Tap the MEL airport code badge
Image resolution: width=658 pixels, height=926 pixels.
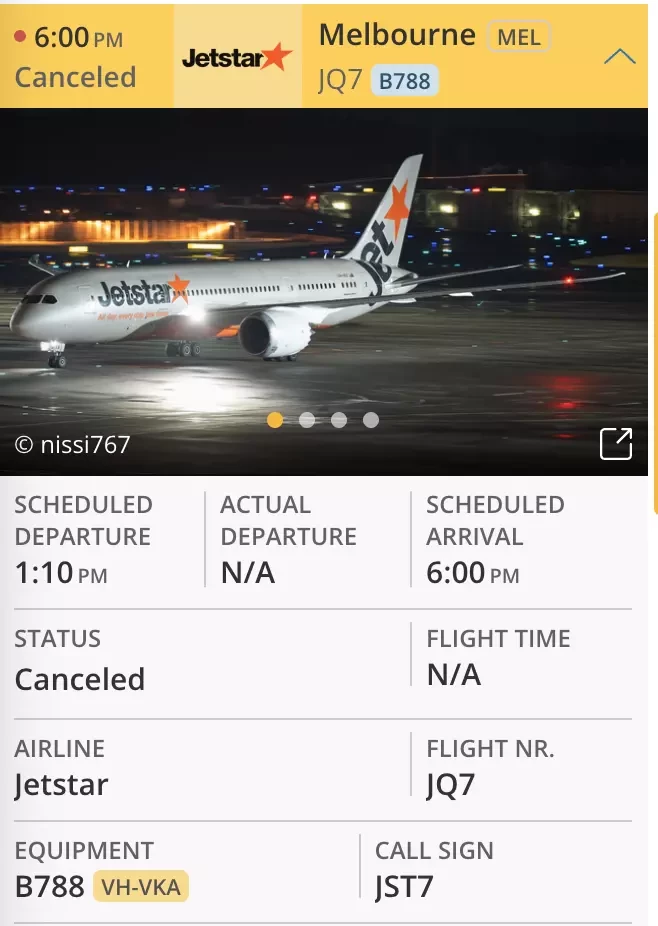519,39
